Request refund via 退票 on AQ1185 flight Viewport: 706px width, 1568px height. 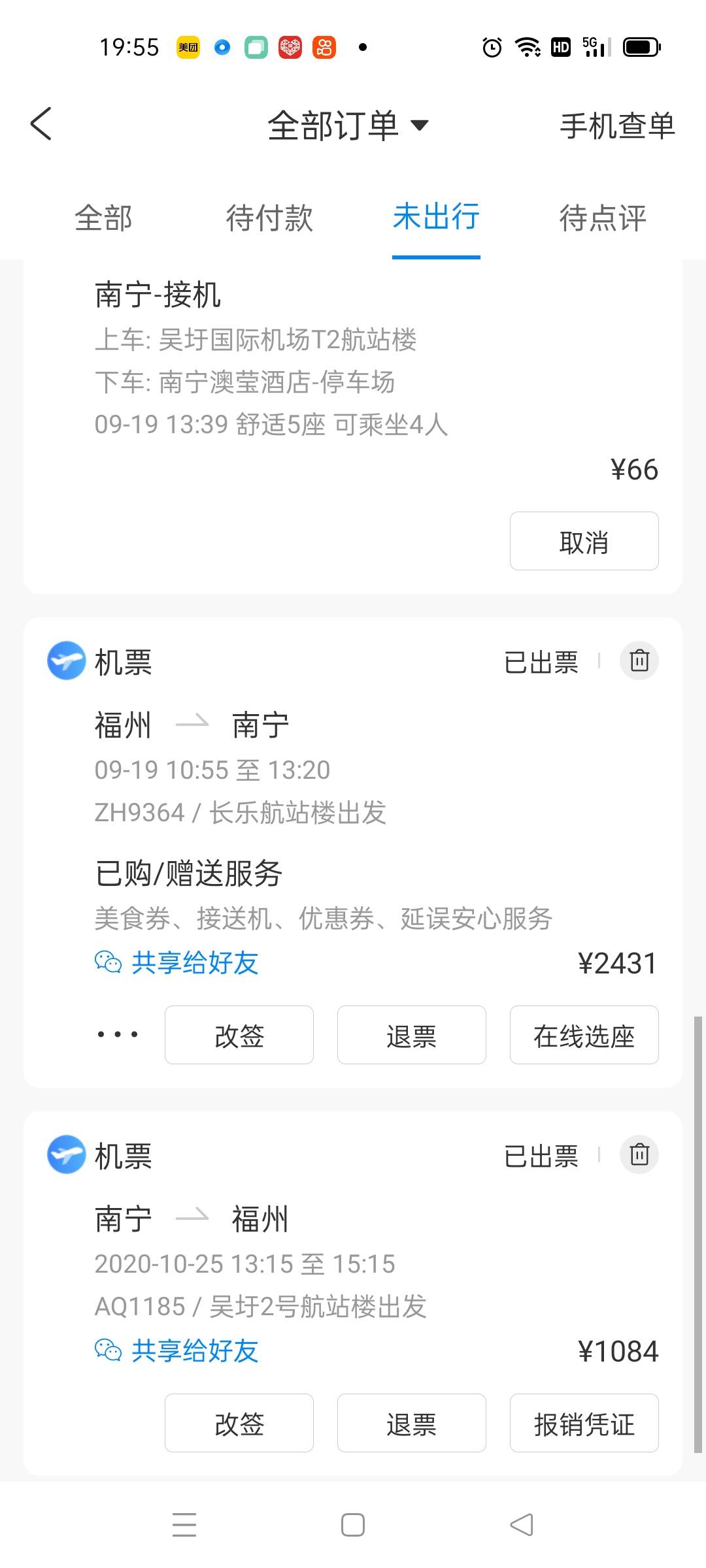click(x=411, y=1423)
